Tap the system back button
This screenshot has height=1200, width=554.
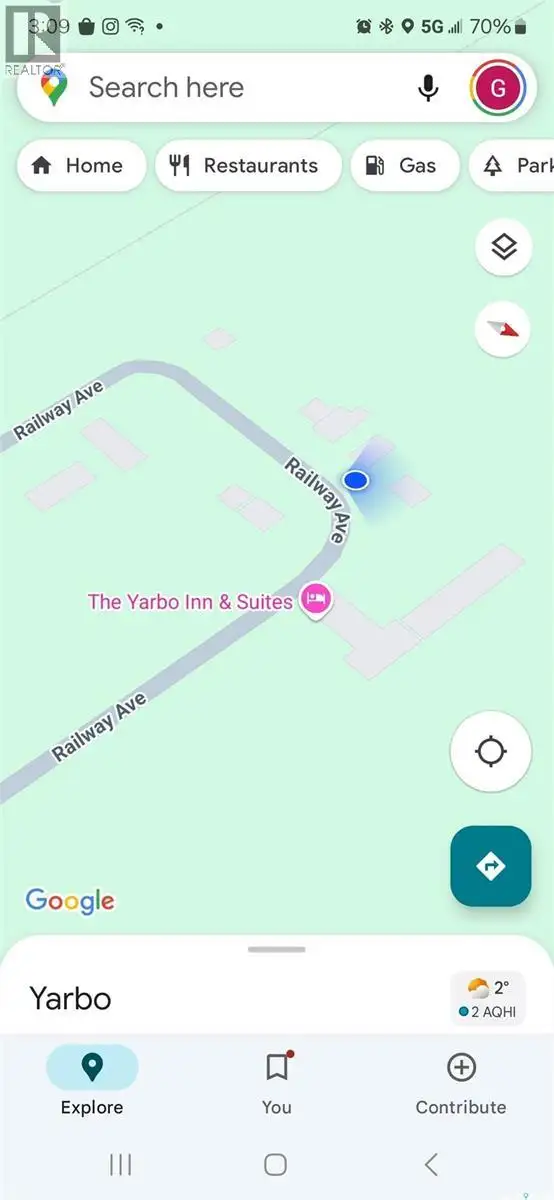click(431, 1164)
